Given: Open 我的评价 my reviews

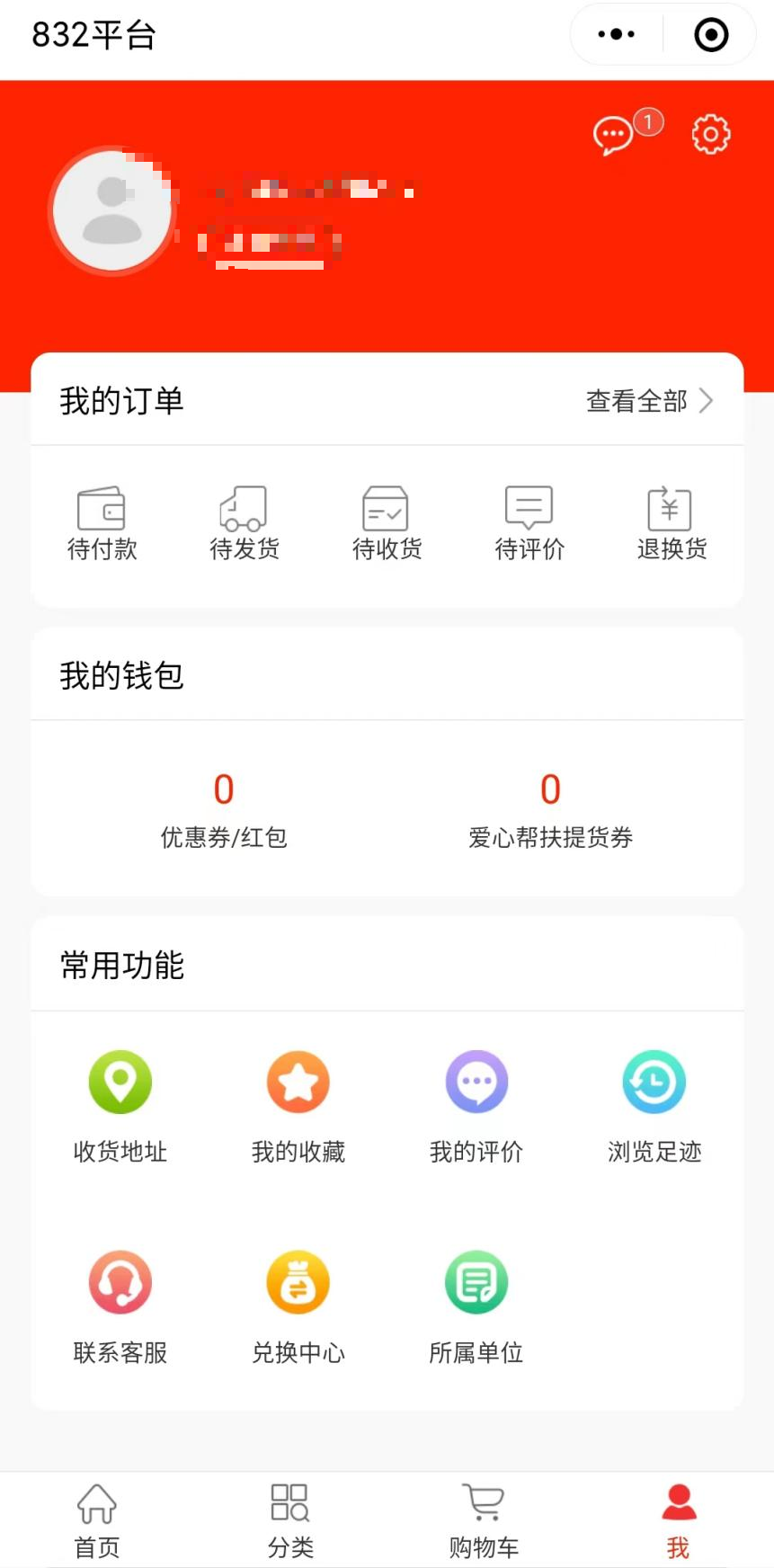Looking at the screenshot, I should click(x=476, y=1106).
